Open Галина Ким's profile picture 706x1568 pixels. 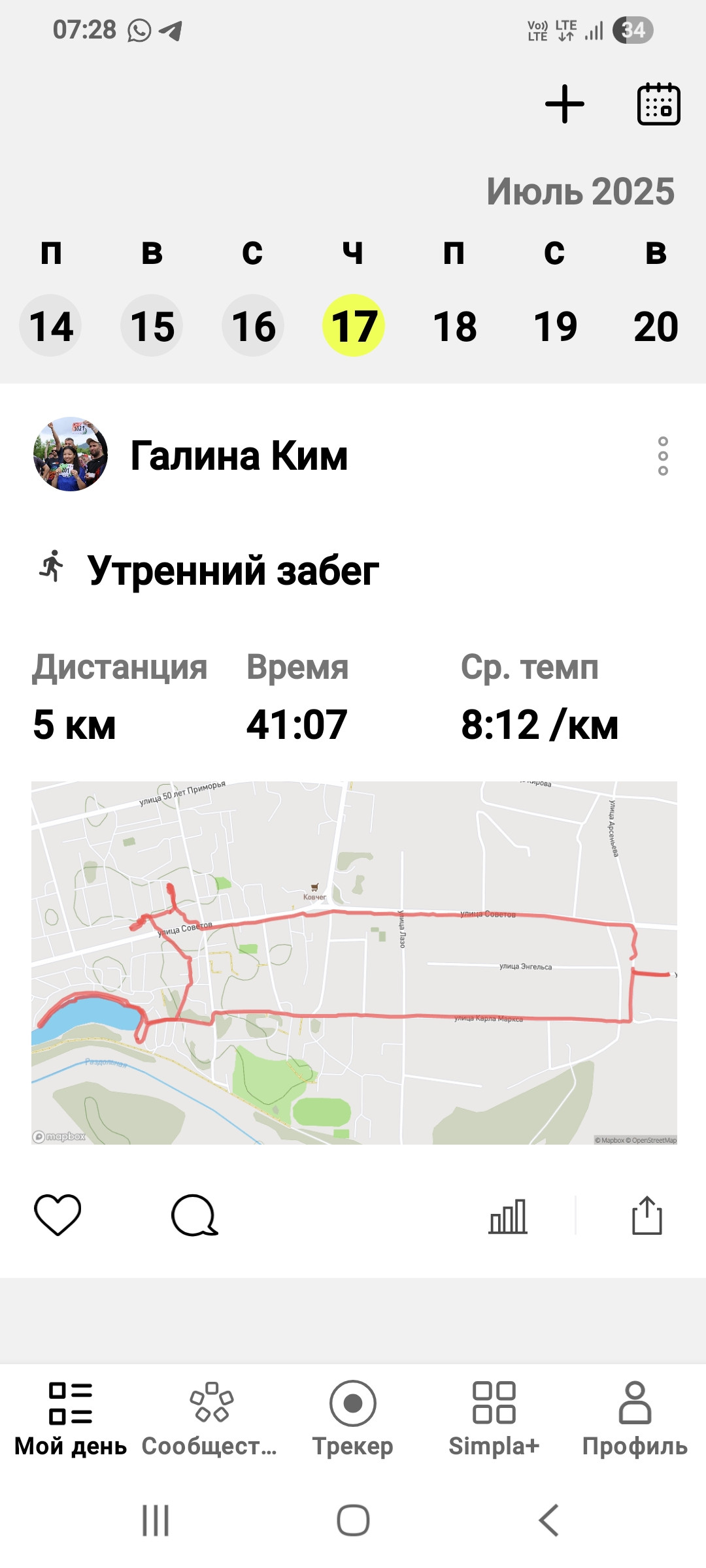71,455
